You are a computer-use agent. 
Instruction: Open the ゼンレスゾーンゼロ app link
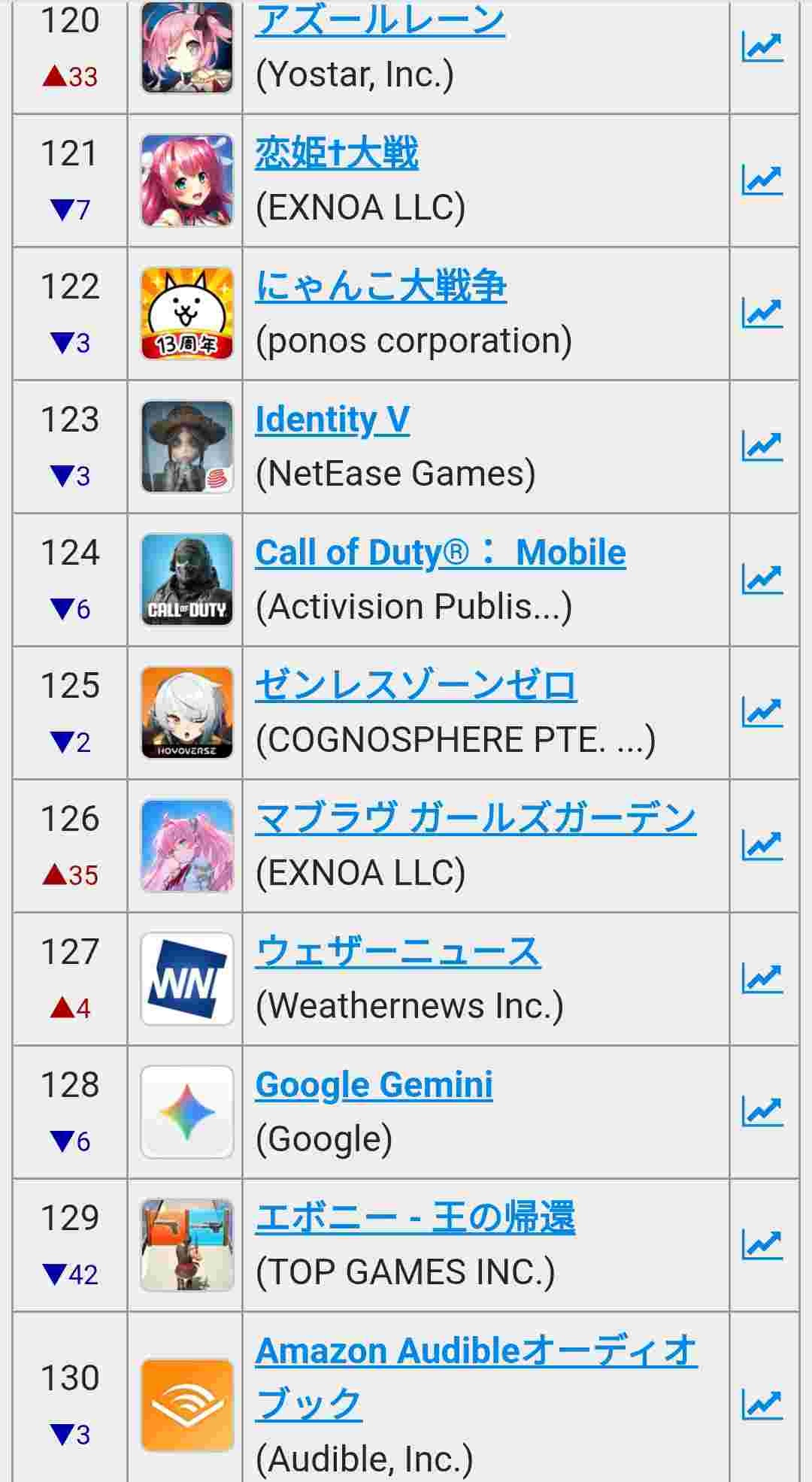(x=416, y=686)
